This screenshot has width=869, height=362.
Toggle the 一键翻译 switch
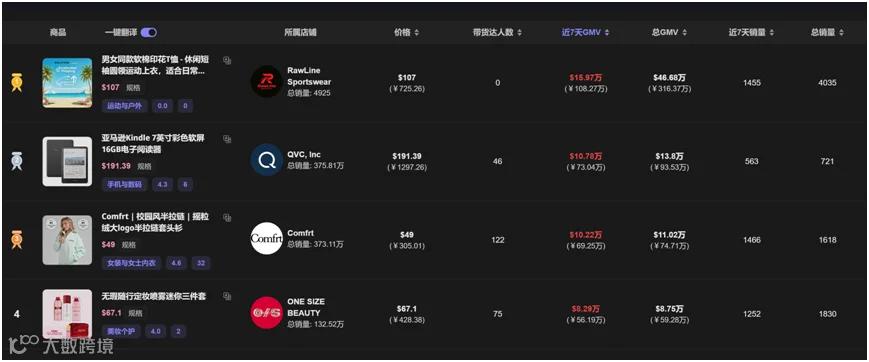(149, 33)
